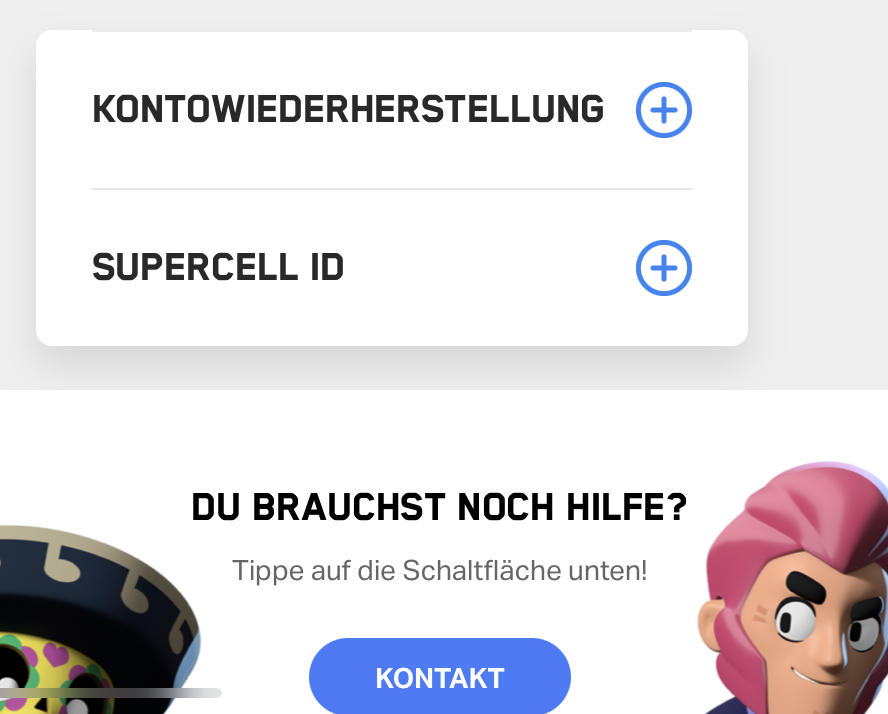Expand the Supercell ID section
This screenshot has height=714, width=888.
(x=663, y=268)
